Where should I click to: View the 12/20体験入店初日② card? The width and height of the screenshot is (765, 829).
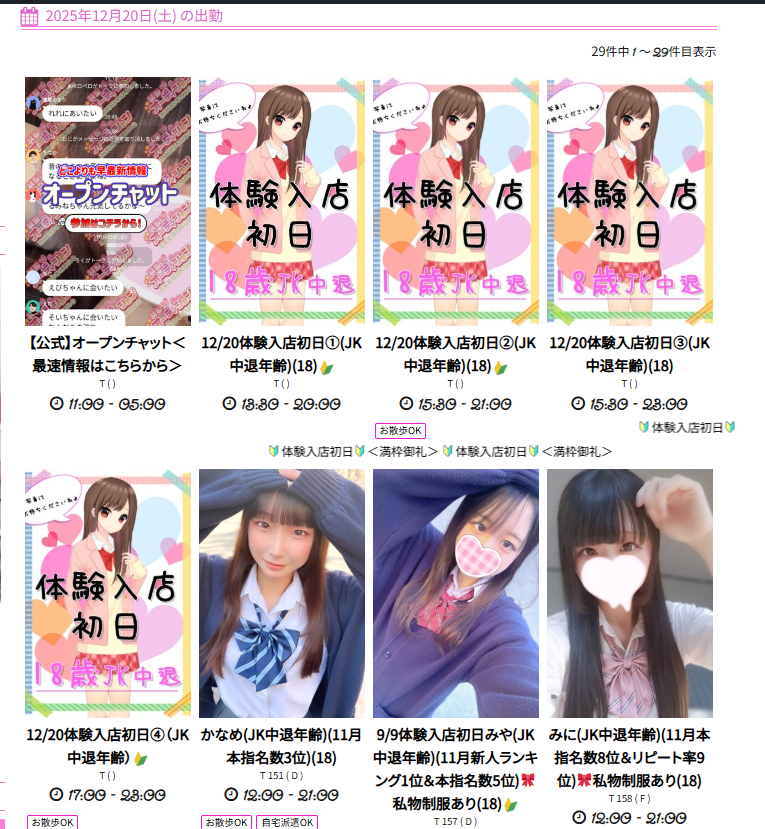[x=456, y=201]
